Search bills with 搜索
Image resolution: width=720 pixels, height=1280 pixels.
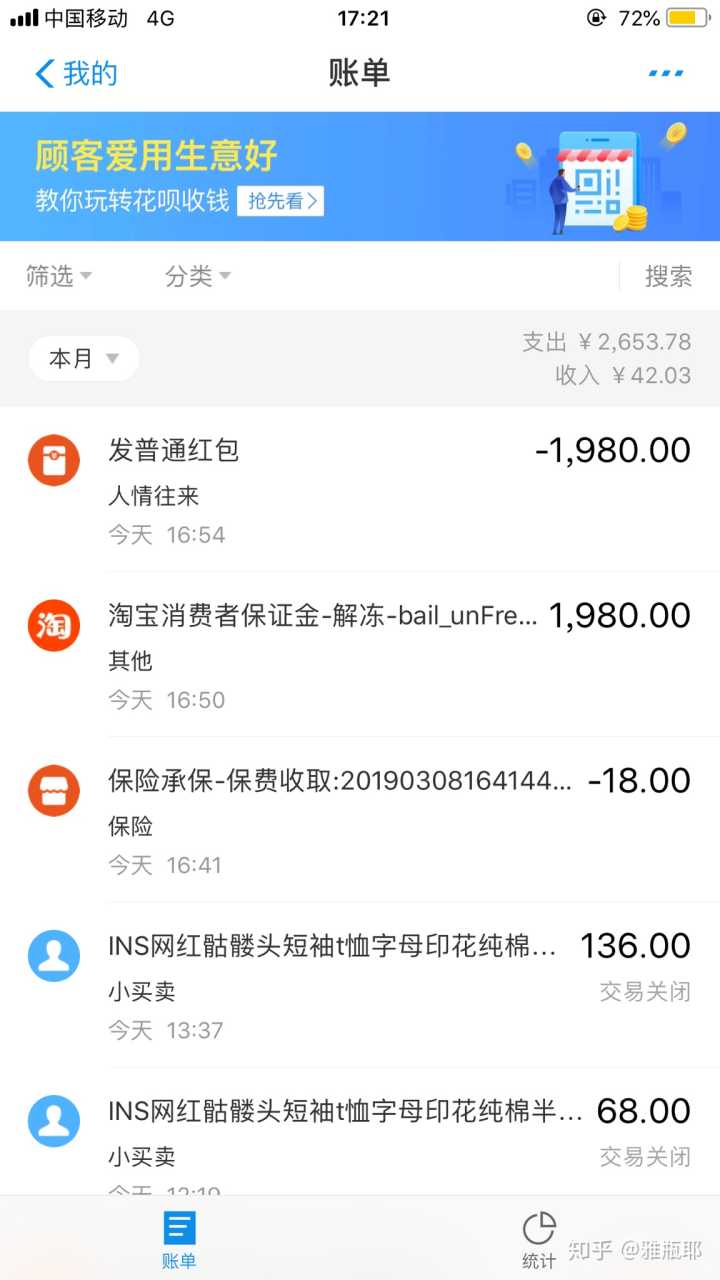click(x=668, y=276)
